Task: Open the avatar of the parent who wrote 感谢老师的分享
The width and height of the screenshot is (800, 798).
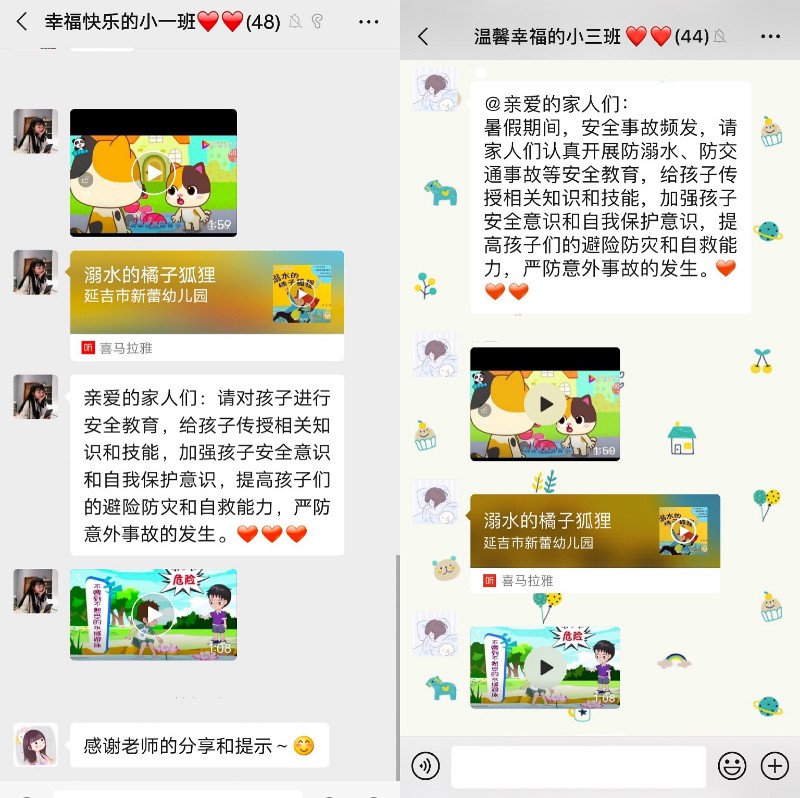Action: tap(35, 745)
